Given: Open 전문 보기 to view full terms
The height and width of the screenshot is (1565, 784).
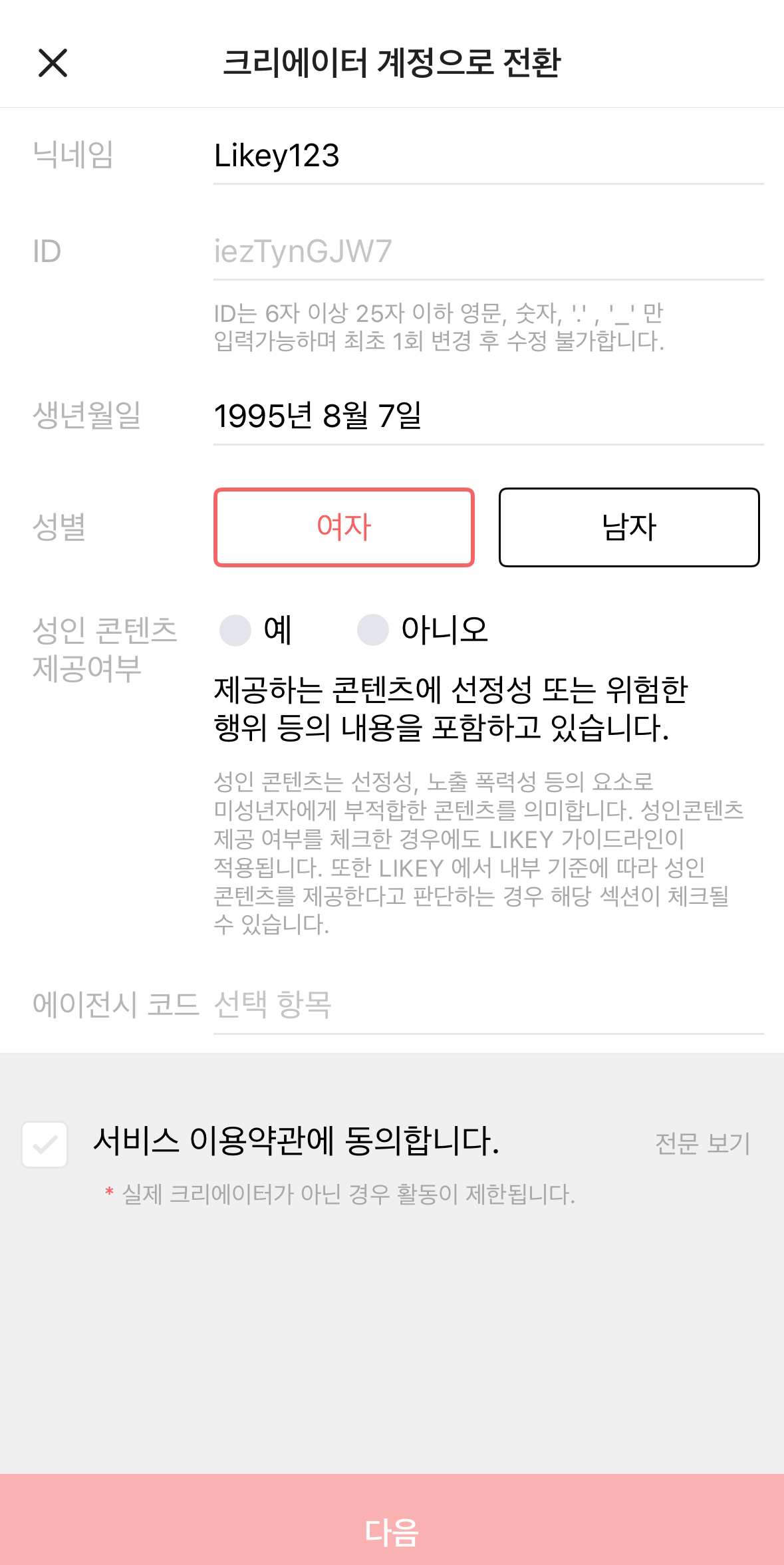Looking at the screenshot, I should pyautogui.click(x=702, y=1144).
